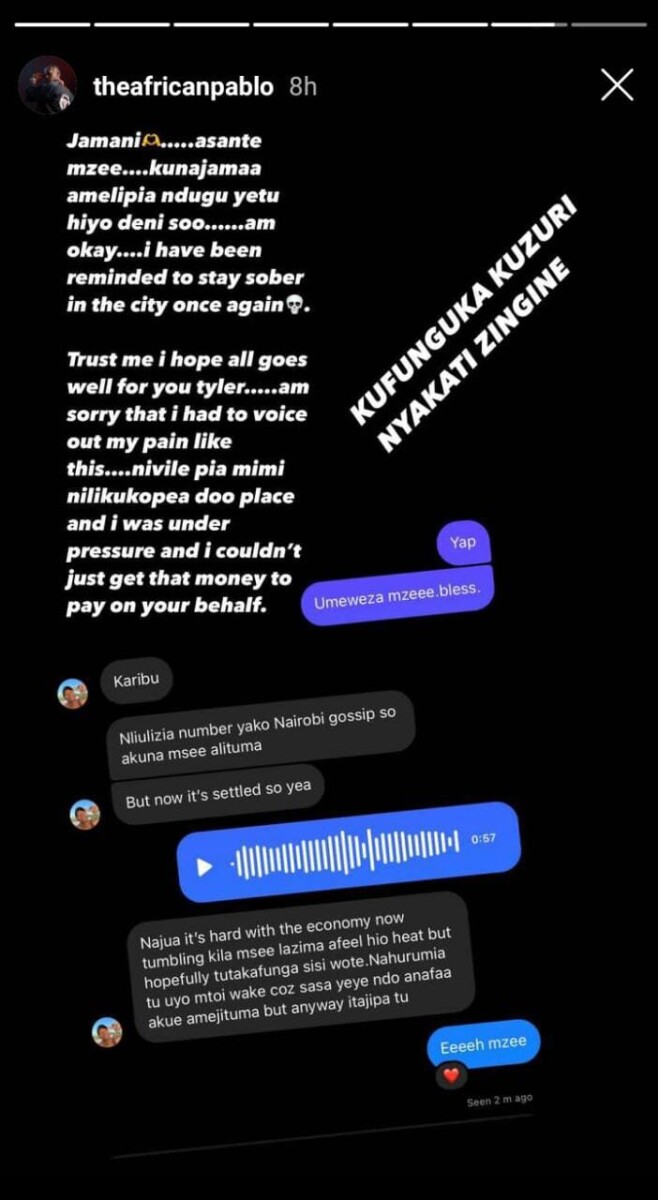Open theafricanpablo's profile from the username
This screenshot has height=1200, width=658.
(182, 87)
